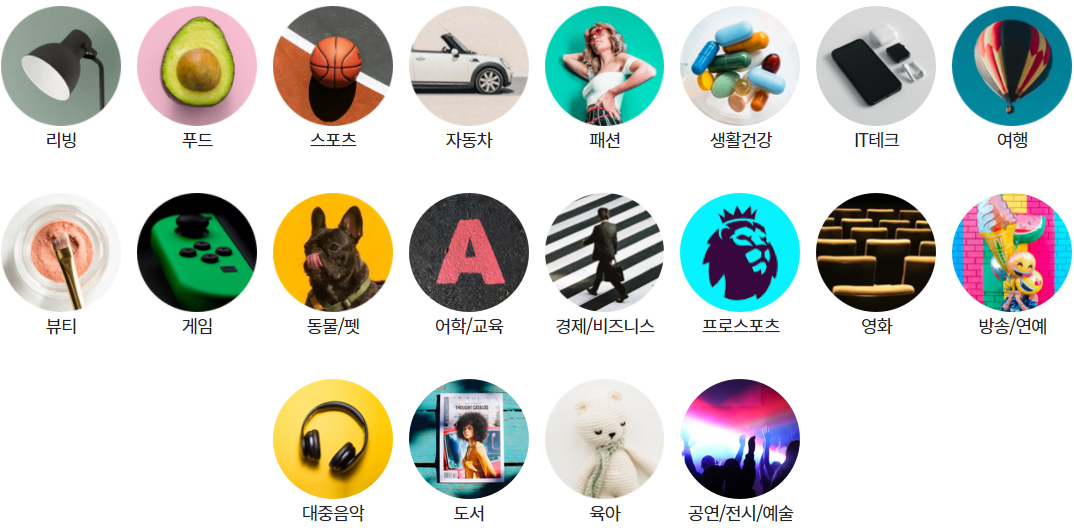Viewport: 1074px width, 530px height.
Task: Open the 생활건강 category
Action: 740,66
